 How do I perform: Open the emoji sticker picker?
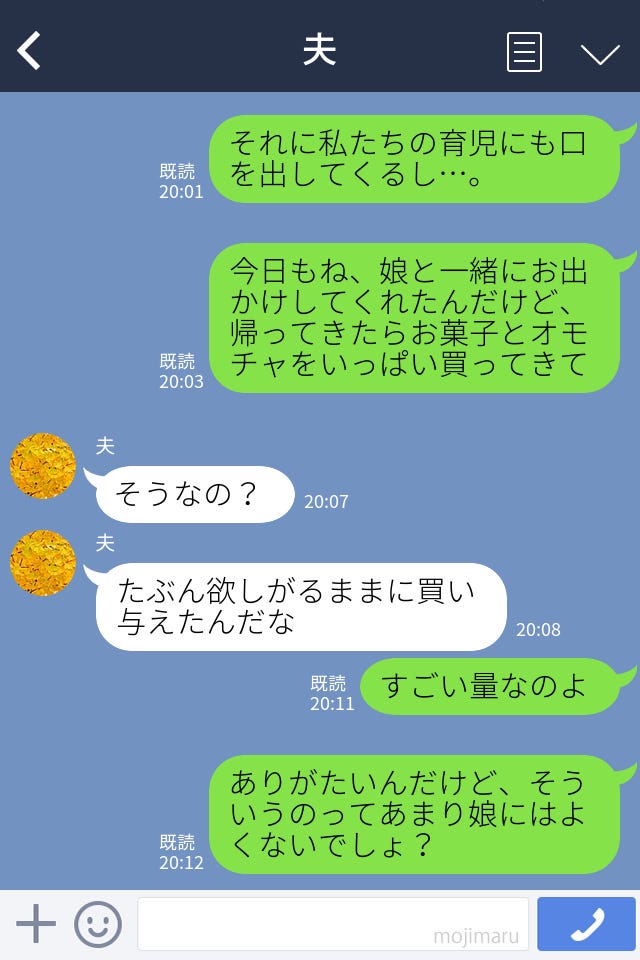(98, 924)
